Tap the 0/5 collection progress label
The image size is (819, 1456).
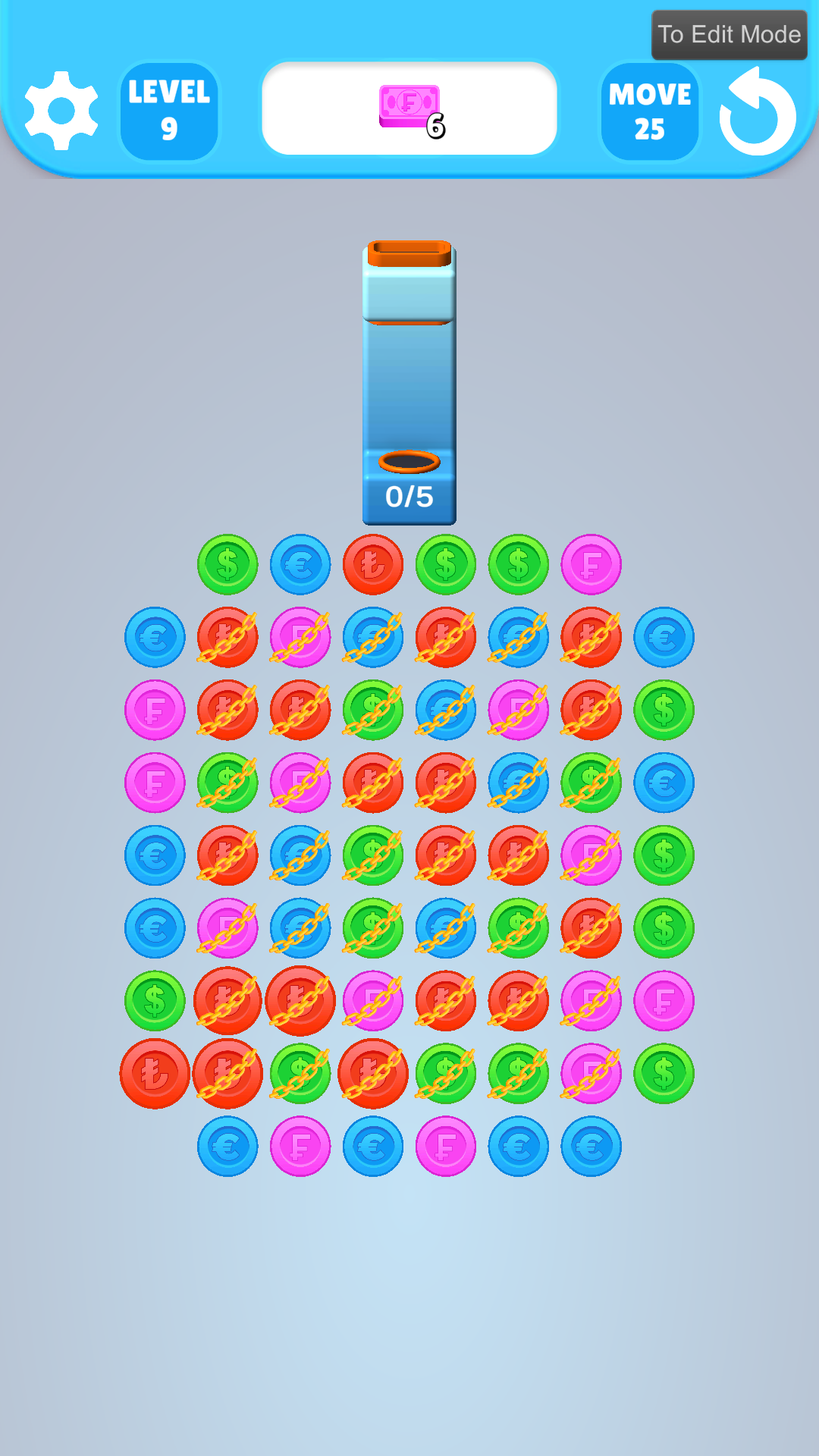[x=409, y=497]
